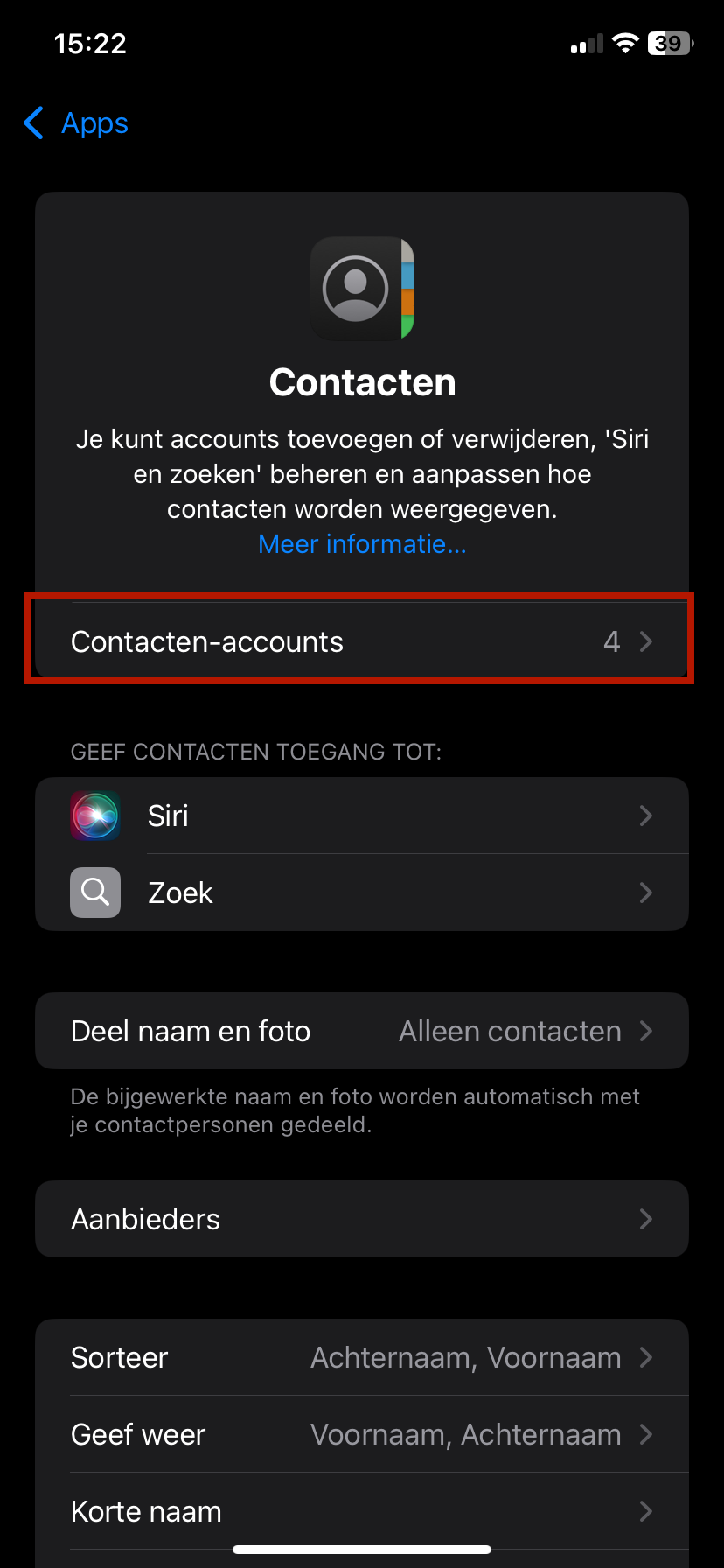Change the Geef weer display order
Screen dimensions: 724x1568
360,1434
